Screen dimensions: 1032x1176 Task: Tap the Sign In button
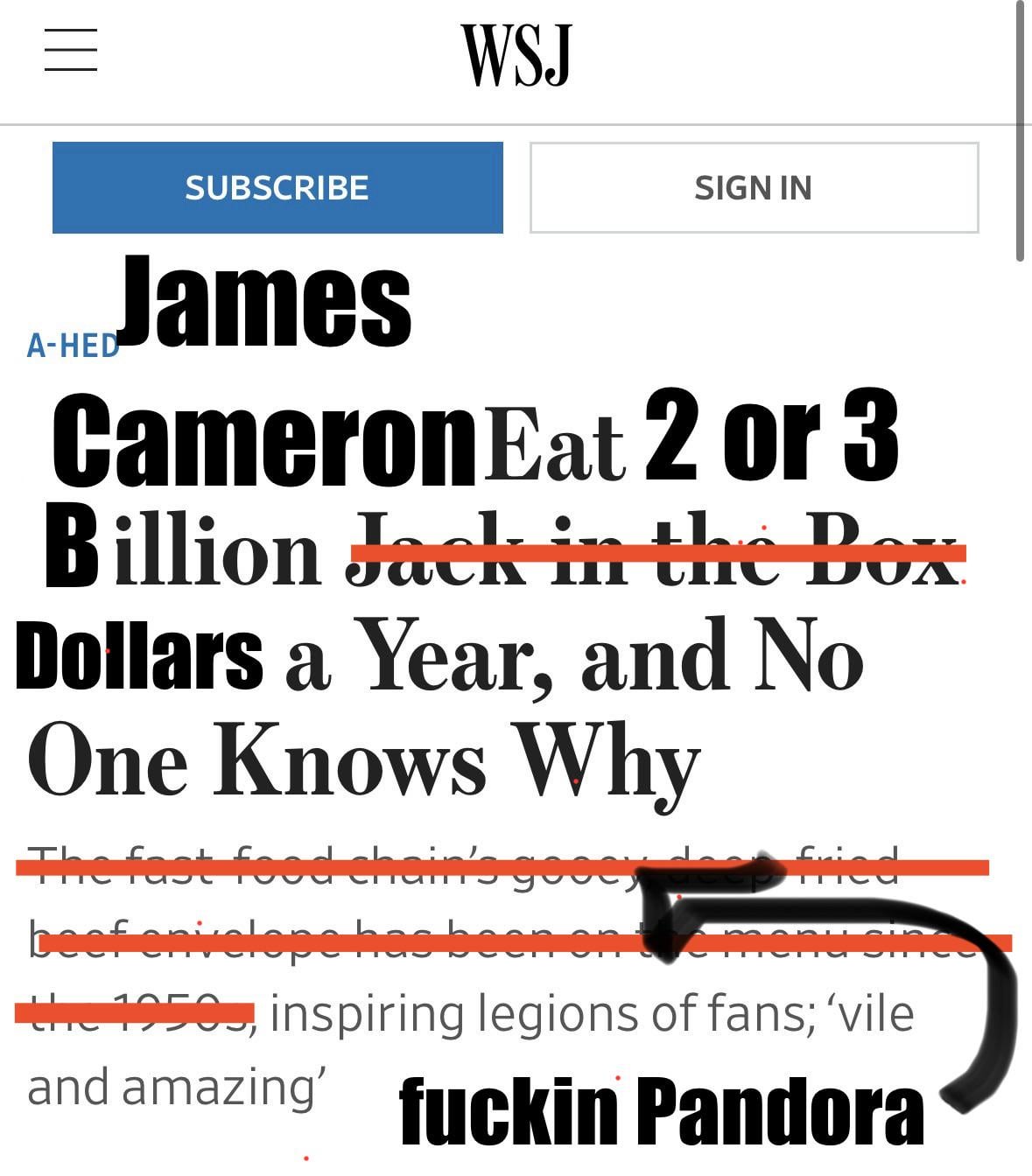click(754, 187)
